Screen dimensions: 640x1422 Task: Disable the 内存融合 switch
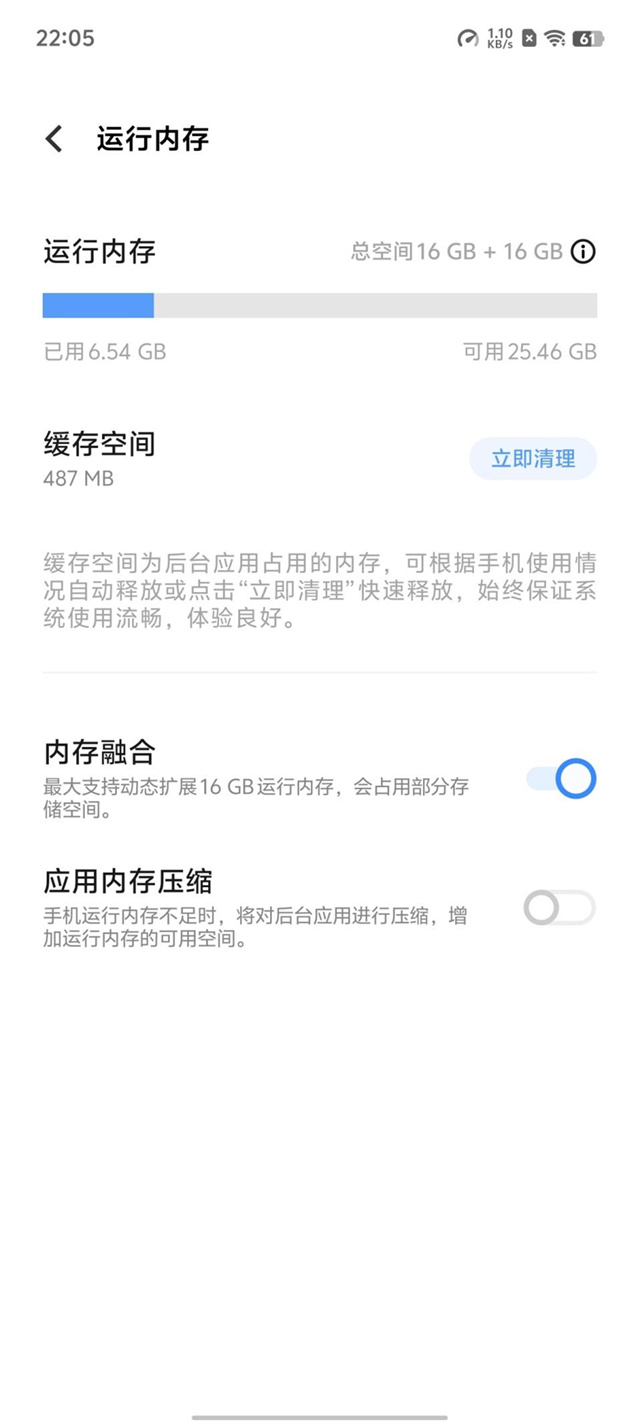point(561,779)
